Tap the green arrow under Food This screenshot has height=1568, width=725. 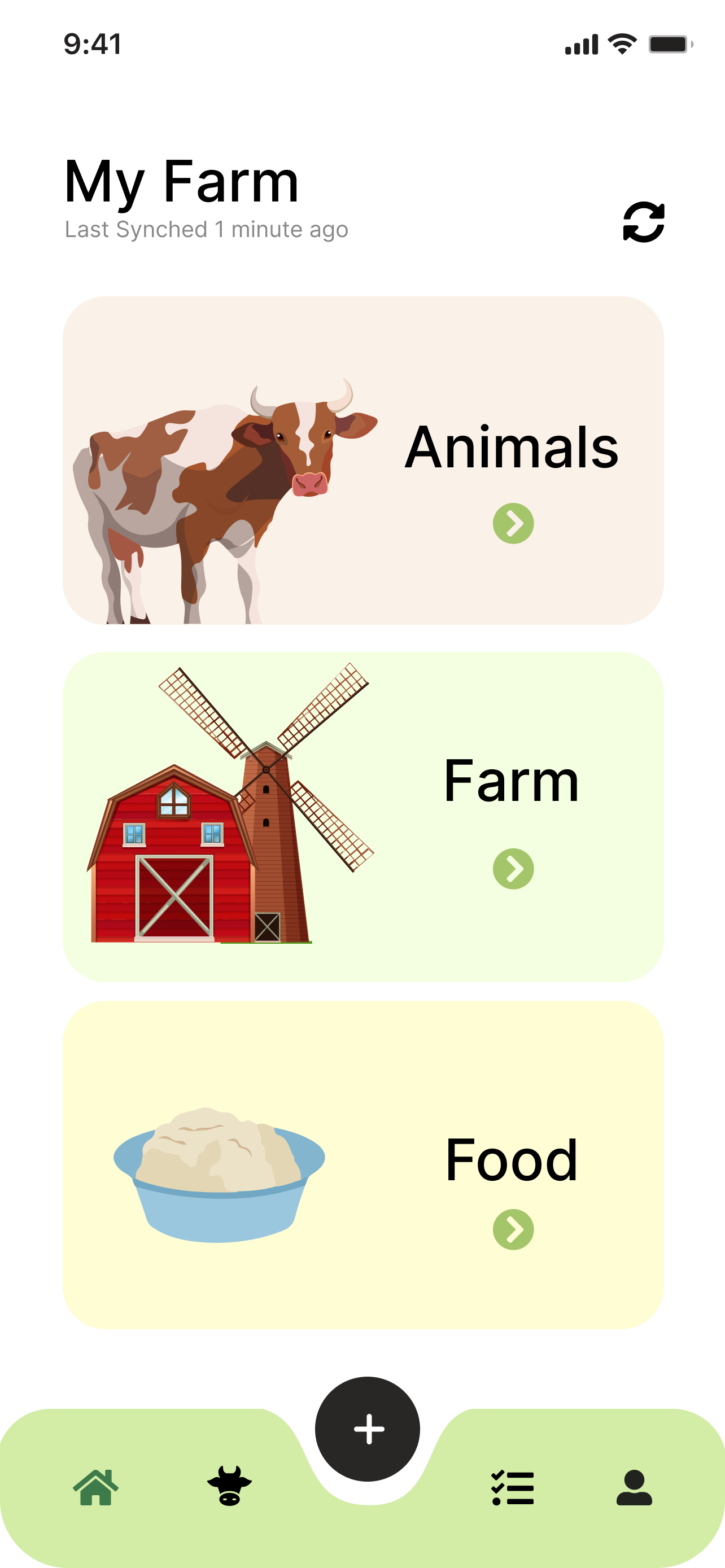pyautogui.click(x=513, y=1229)
